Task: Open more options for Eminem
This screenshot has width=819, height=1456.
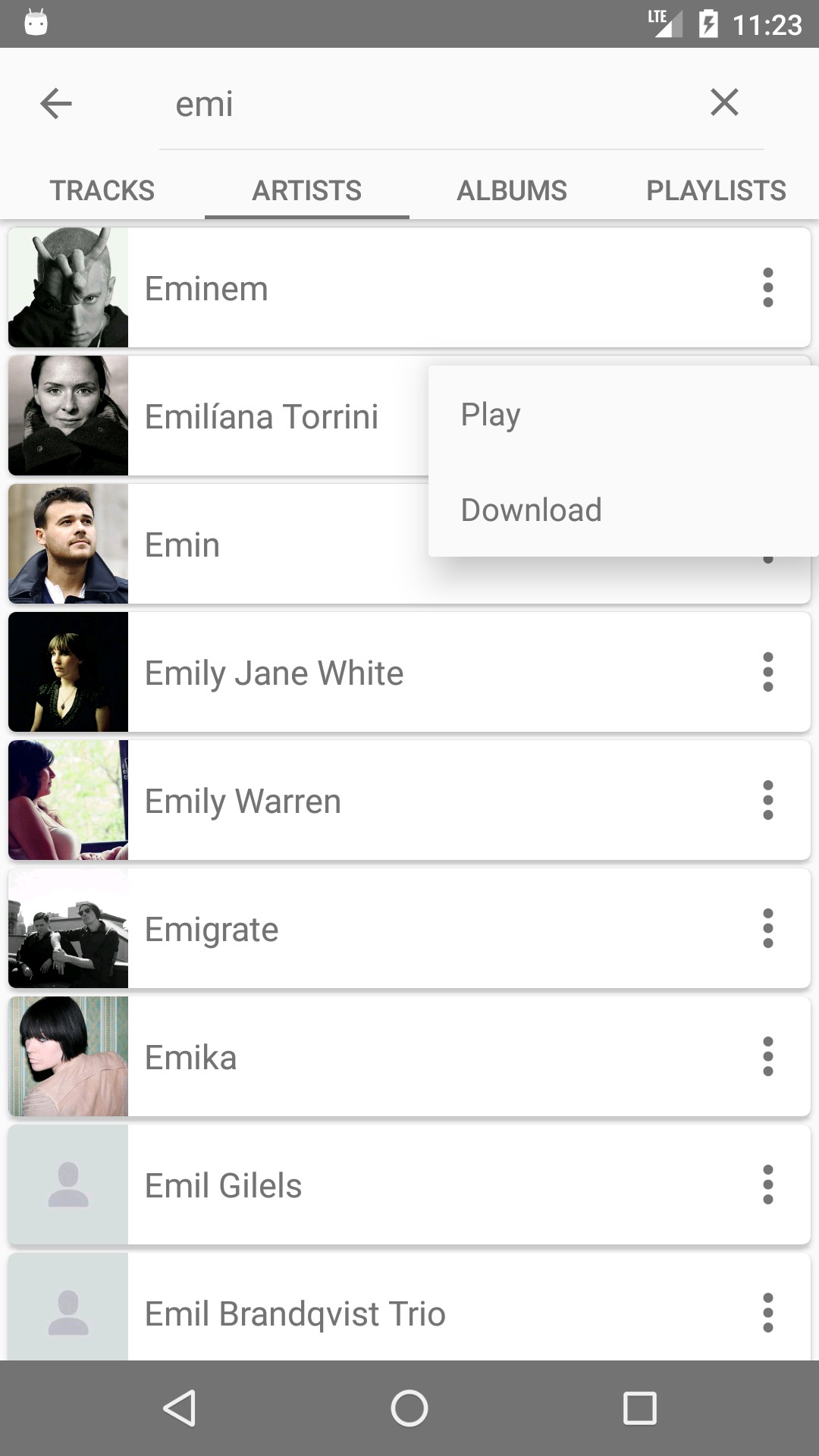Action: click(767, 287)
